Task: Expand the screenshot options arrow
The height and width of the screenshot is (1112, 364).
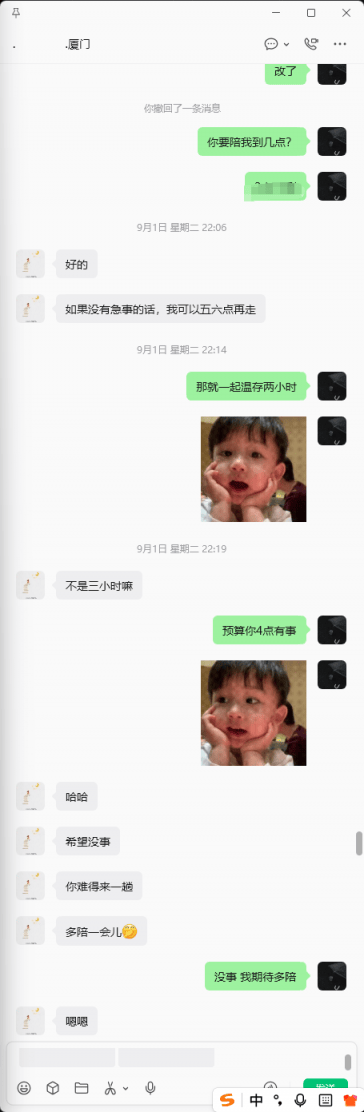Action: (x=126, y=1088)
